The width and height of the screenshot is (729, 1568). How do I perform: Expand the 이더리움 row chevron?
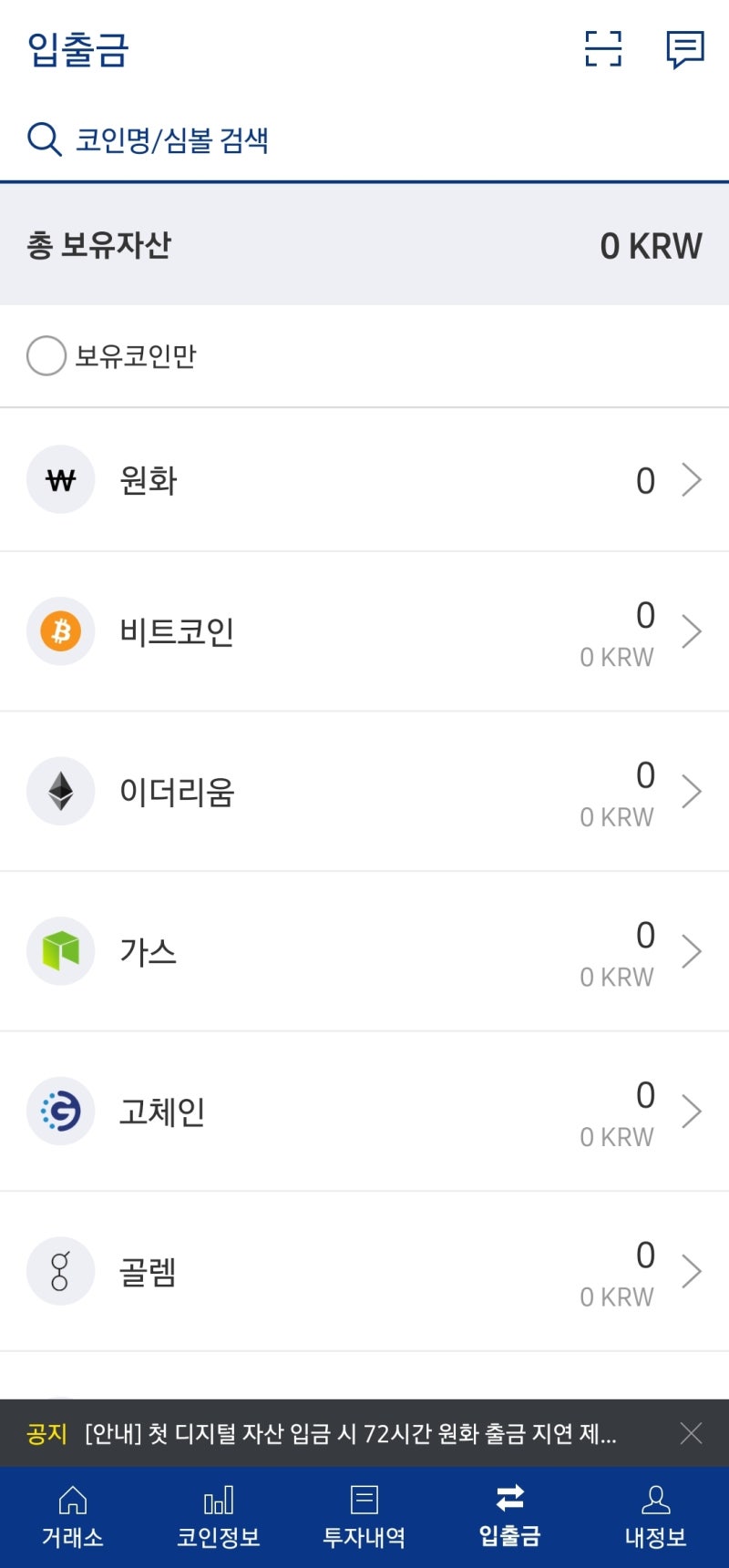click(693, 791)
